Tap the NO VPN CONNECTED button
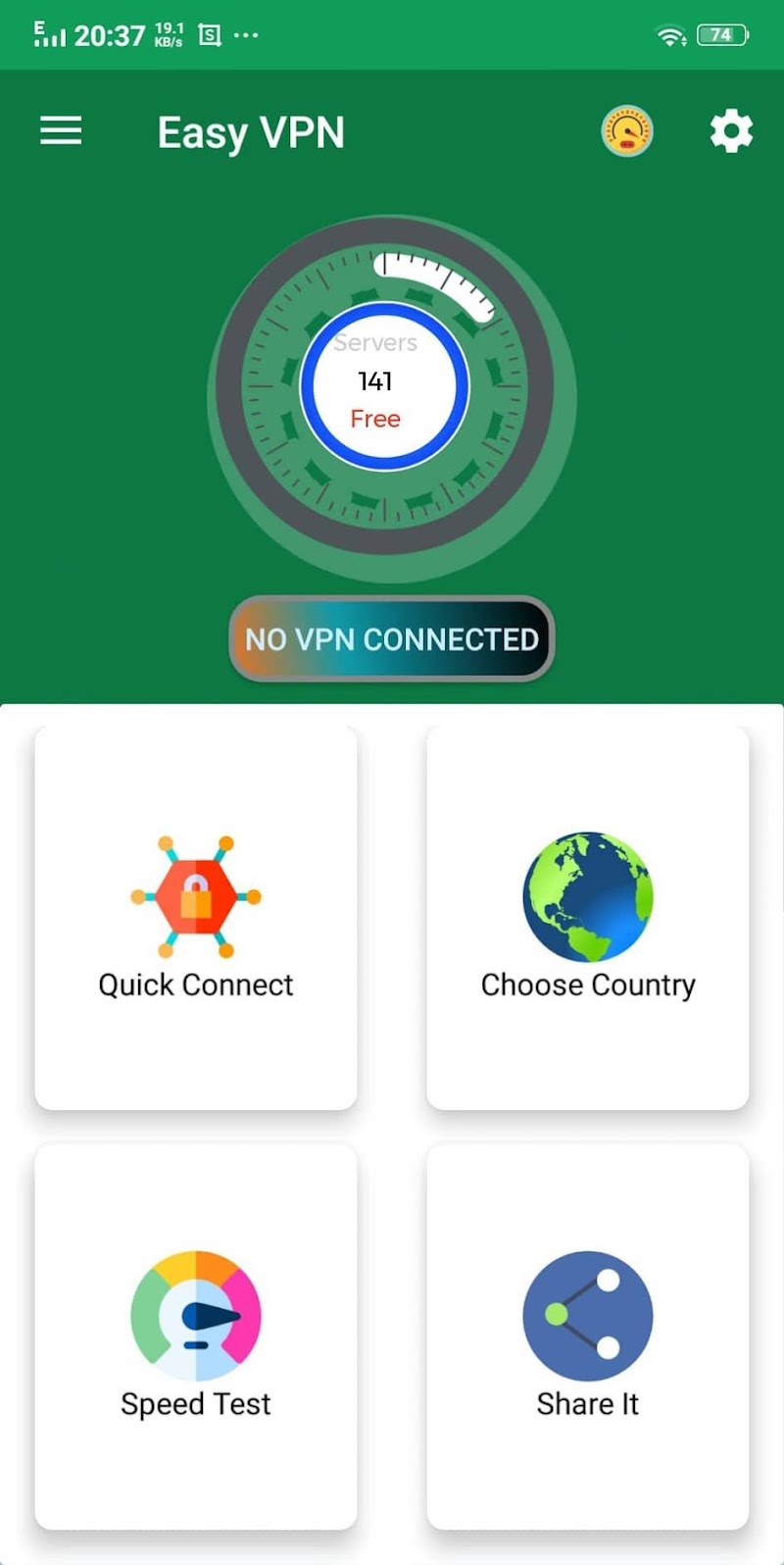 pyautogui.click(x=392, y=639)
